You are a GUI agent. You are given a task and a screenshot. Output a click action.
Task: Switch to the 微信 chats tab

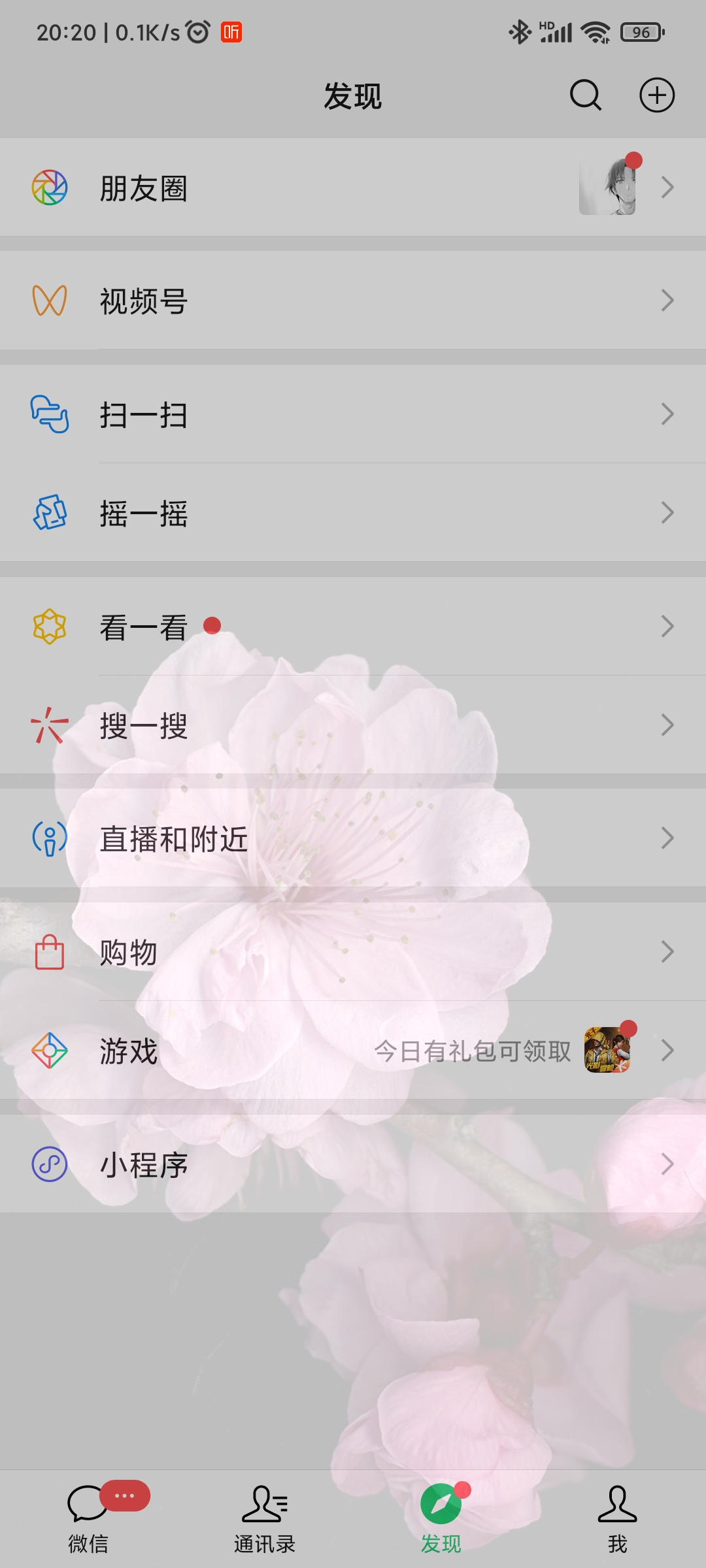[88, 1519]
